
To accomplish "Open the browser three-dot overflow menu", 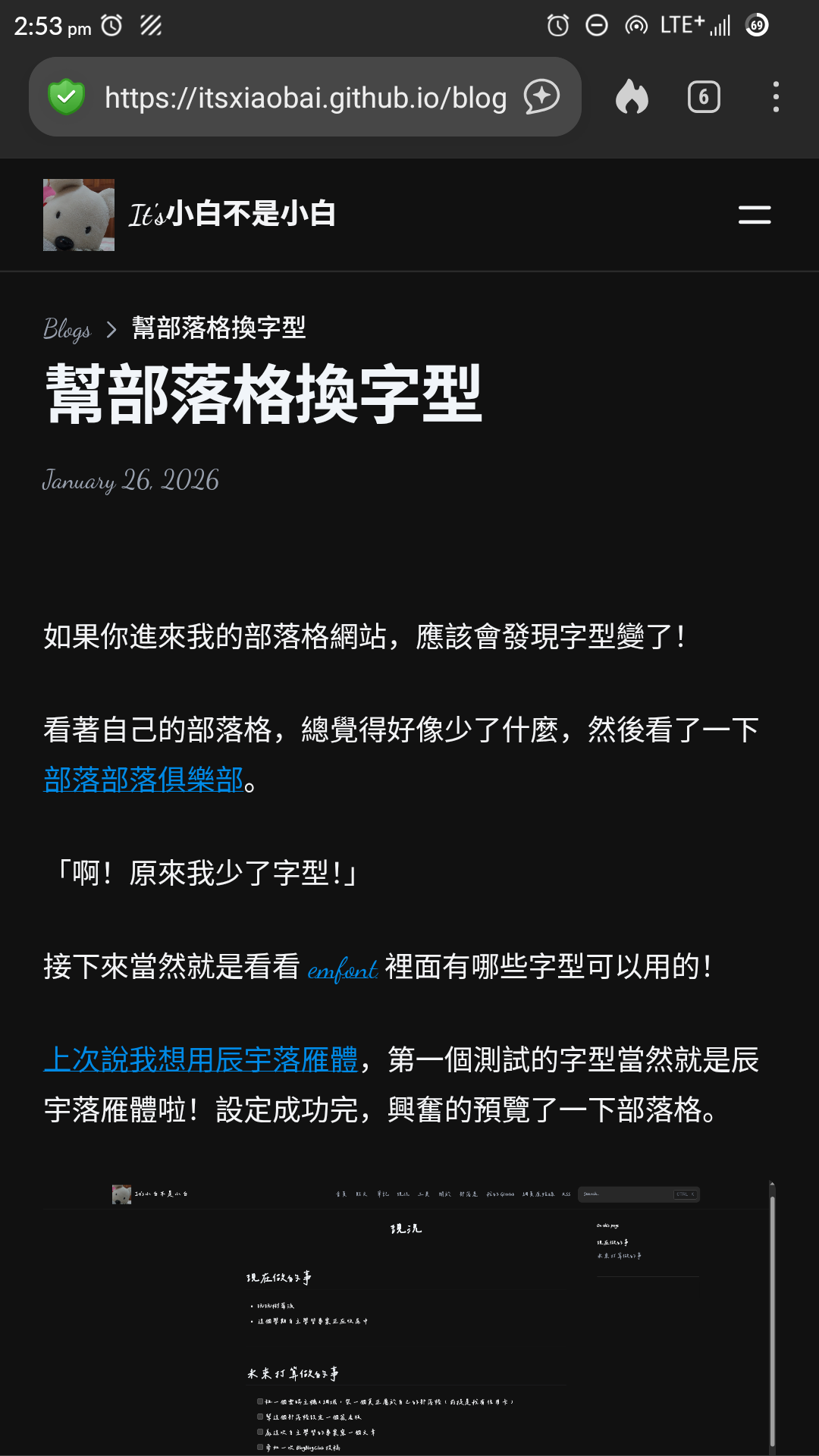I will pyautogui.click(x=774, y=97).
